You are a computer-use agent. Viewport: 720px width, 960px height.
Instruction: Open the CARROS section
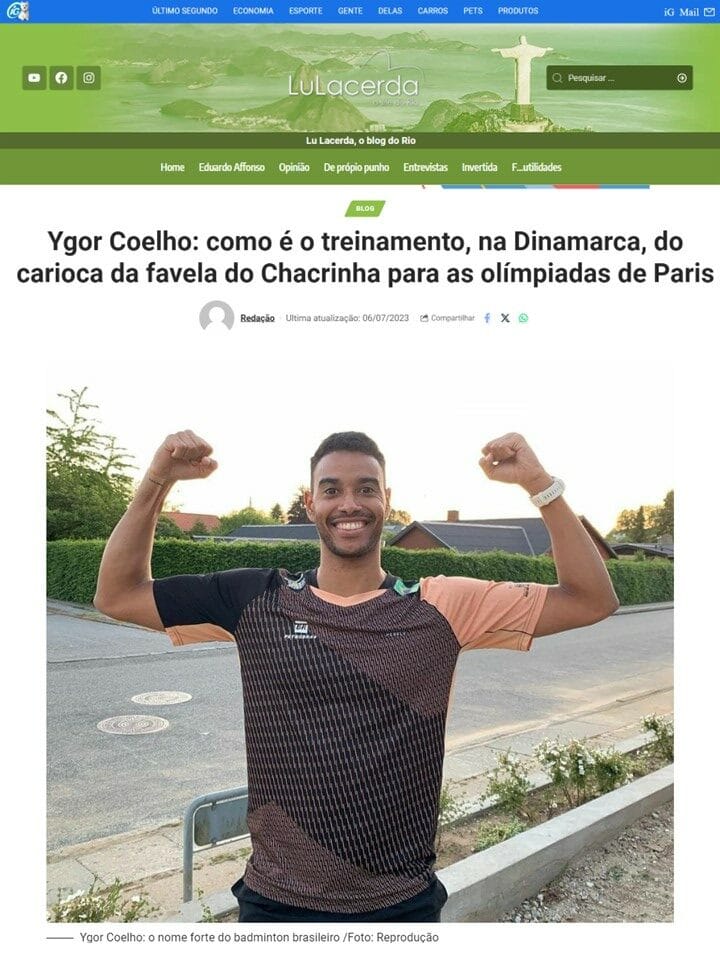coord(433,11)
